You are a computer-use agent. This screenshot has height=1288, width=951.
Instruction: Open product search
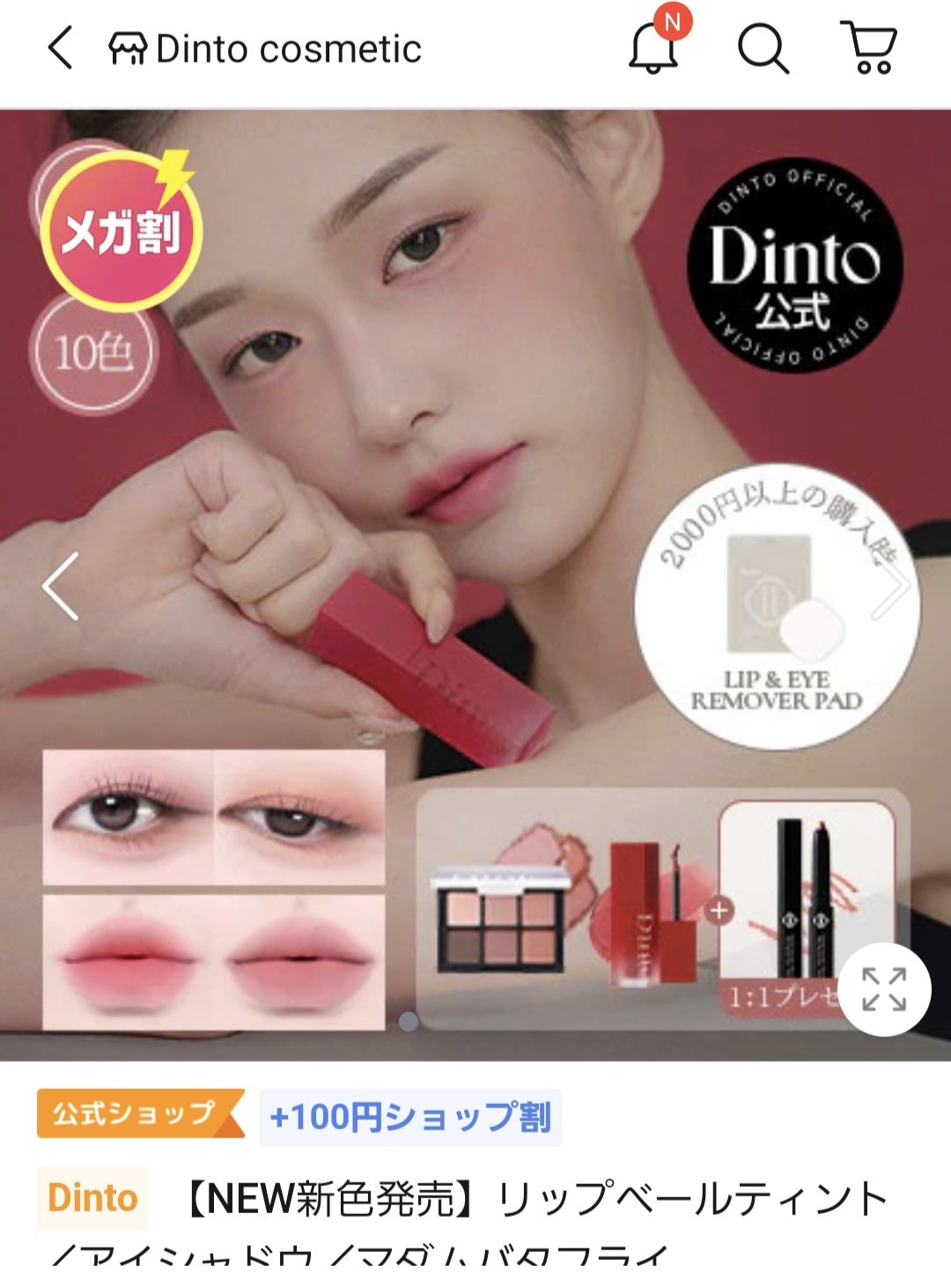763,48
